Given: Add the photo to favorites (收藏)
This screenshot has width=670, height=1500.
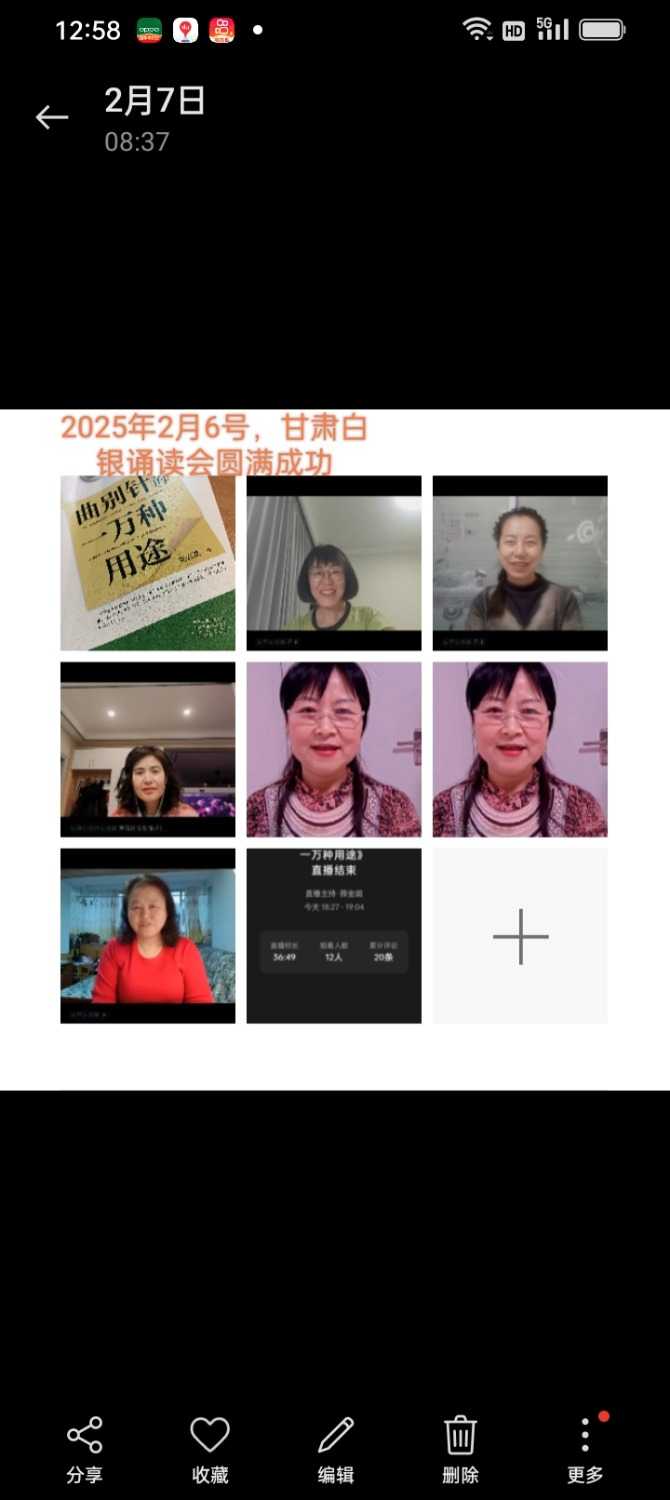Looking at the screenshot, I should point(210,1447).
